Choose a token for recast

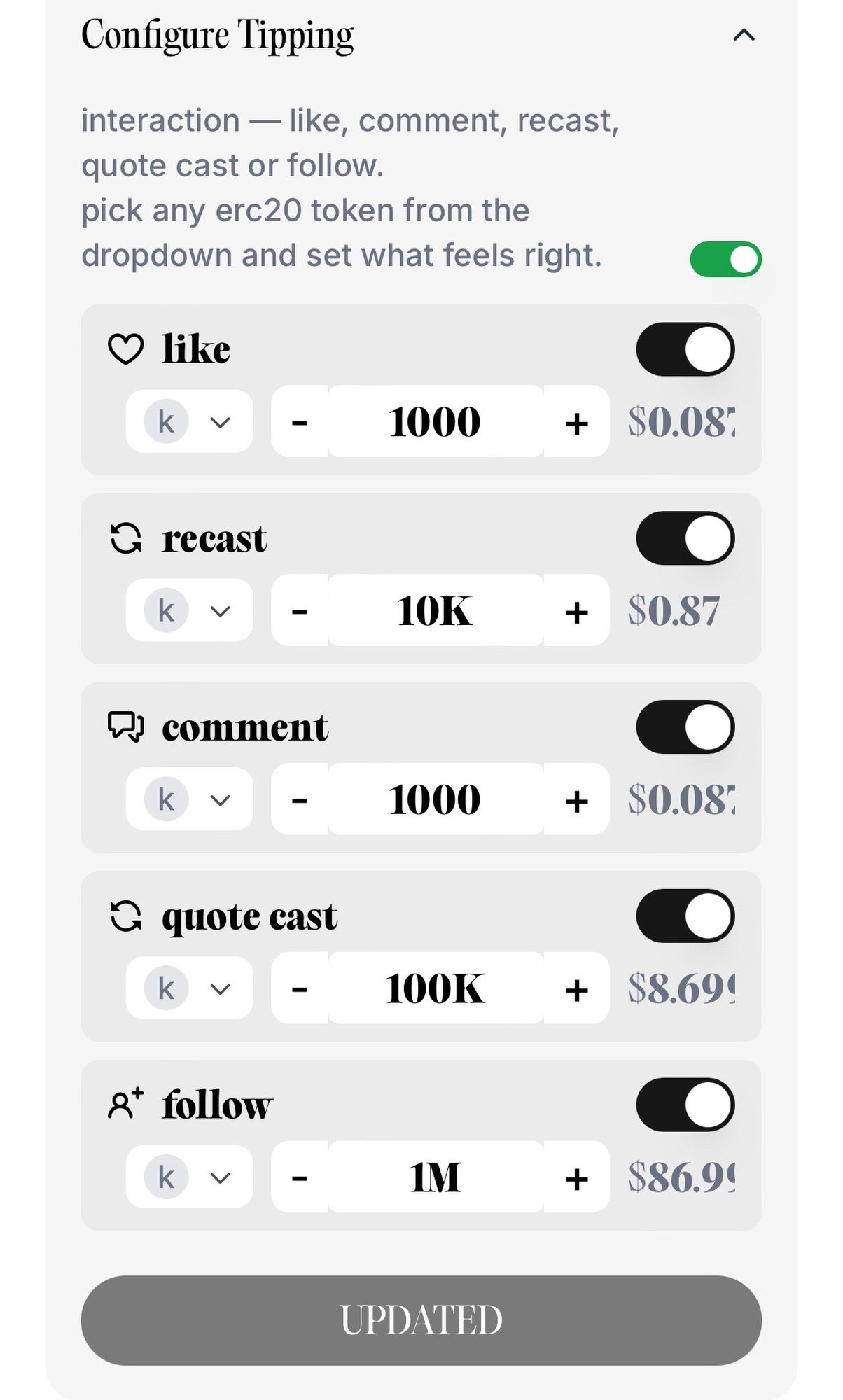(189, 610)
